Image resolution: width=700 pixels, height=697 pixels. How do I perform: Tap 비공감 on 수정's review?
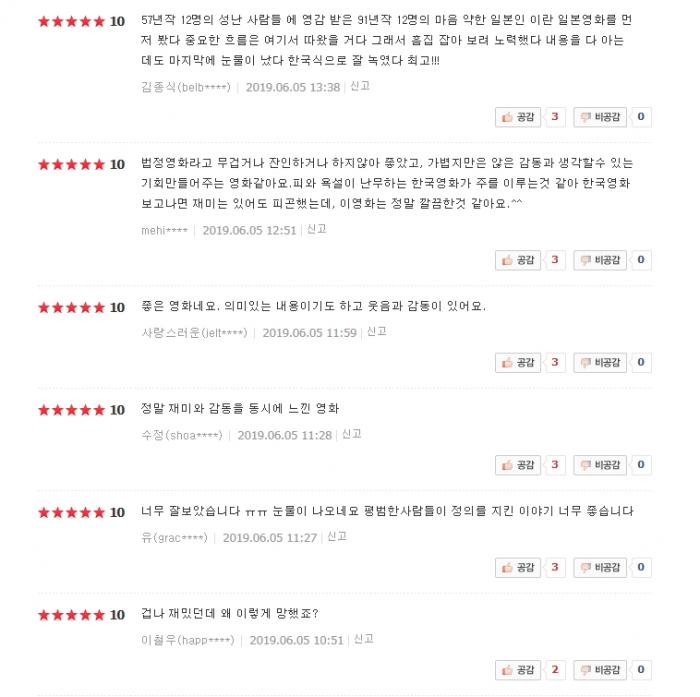599,465
